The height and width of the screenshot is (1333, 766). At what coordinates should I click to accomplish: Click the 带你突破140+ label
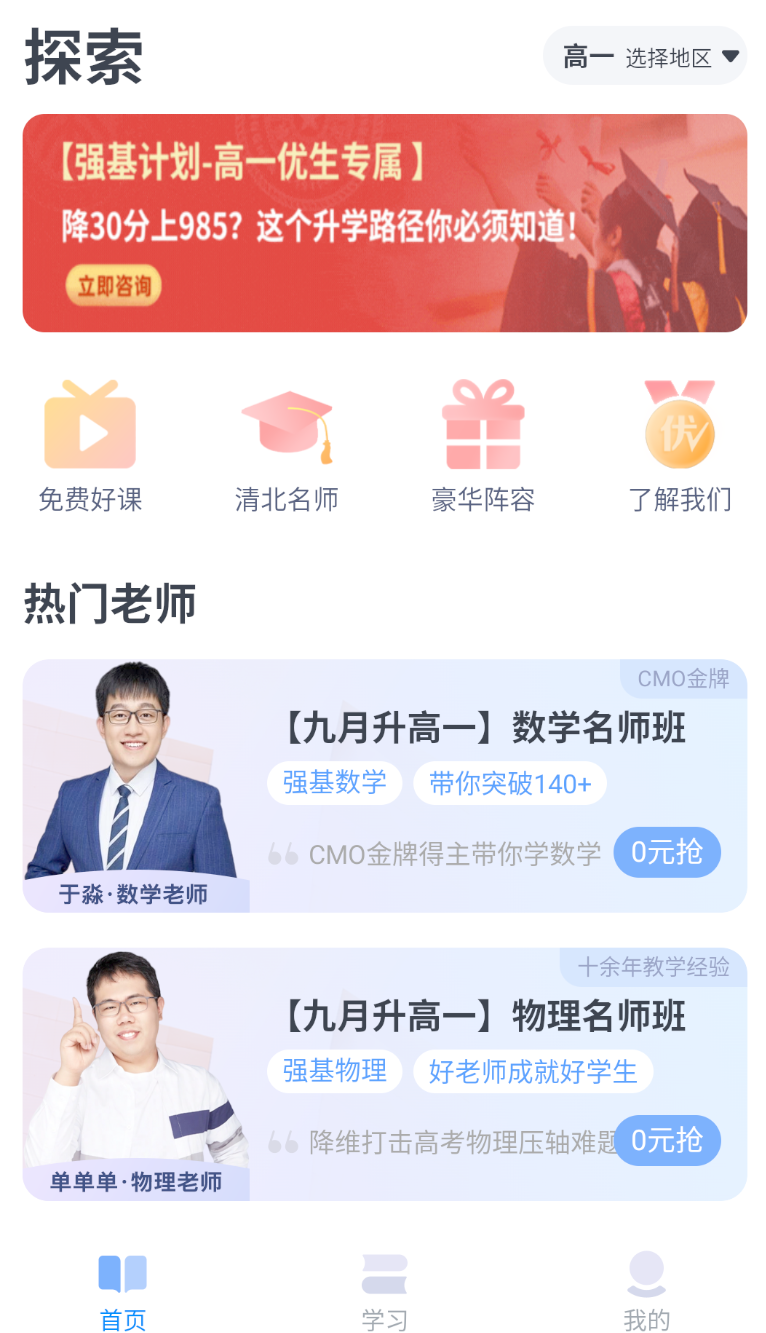pyautogui.click(x=510, y=783)
